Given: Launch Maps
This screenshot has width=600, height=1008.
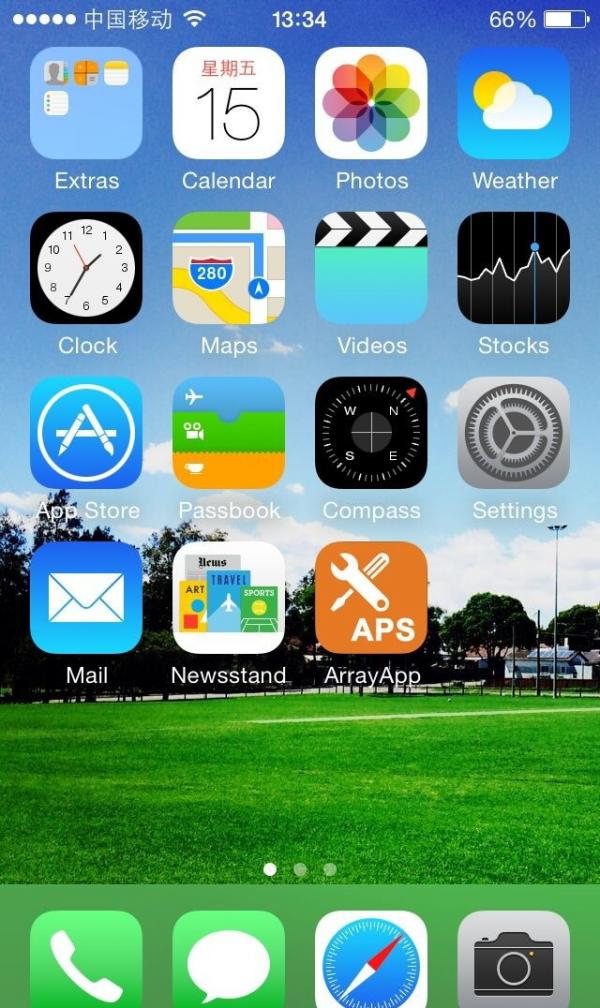Looking at the screenshot, I should tap(229, 268).
